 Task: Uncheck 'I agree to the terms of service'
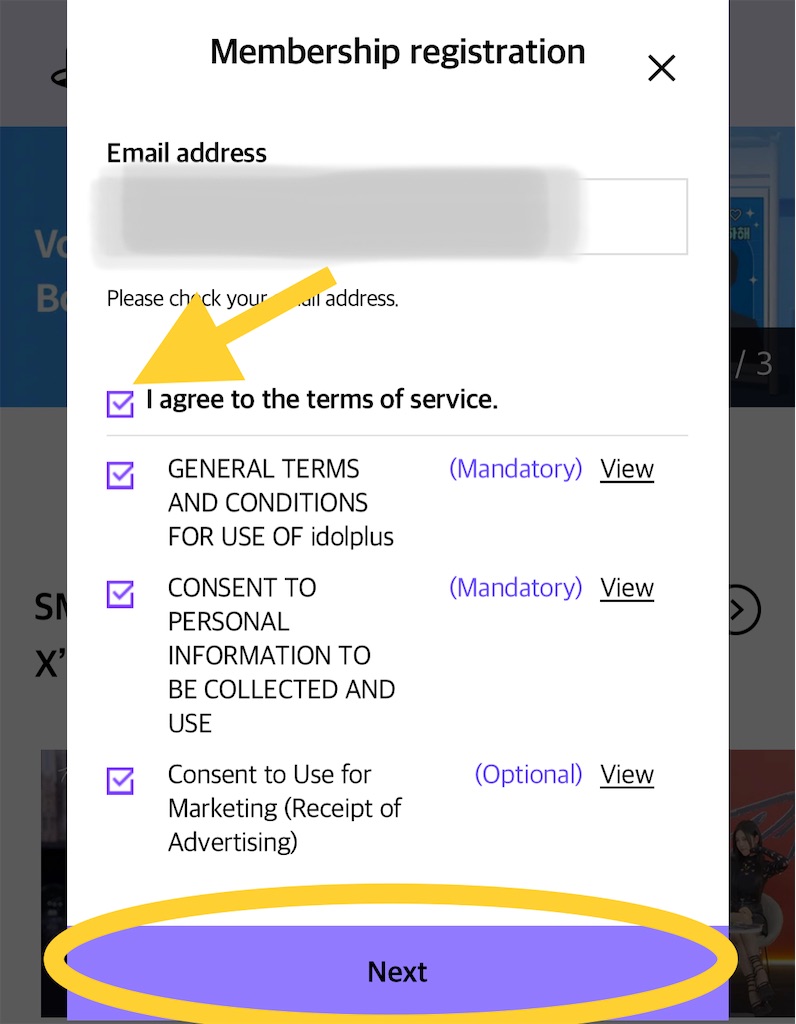(x=120, y=403)
